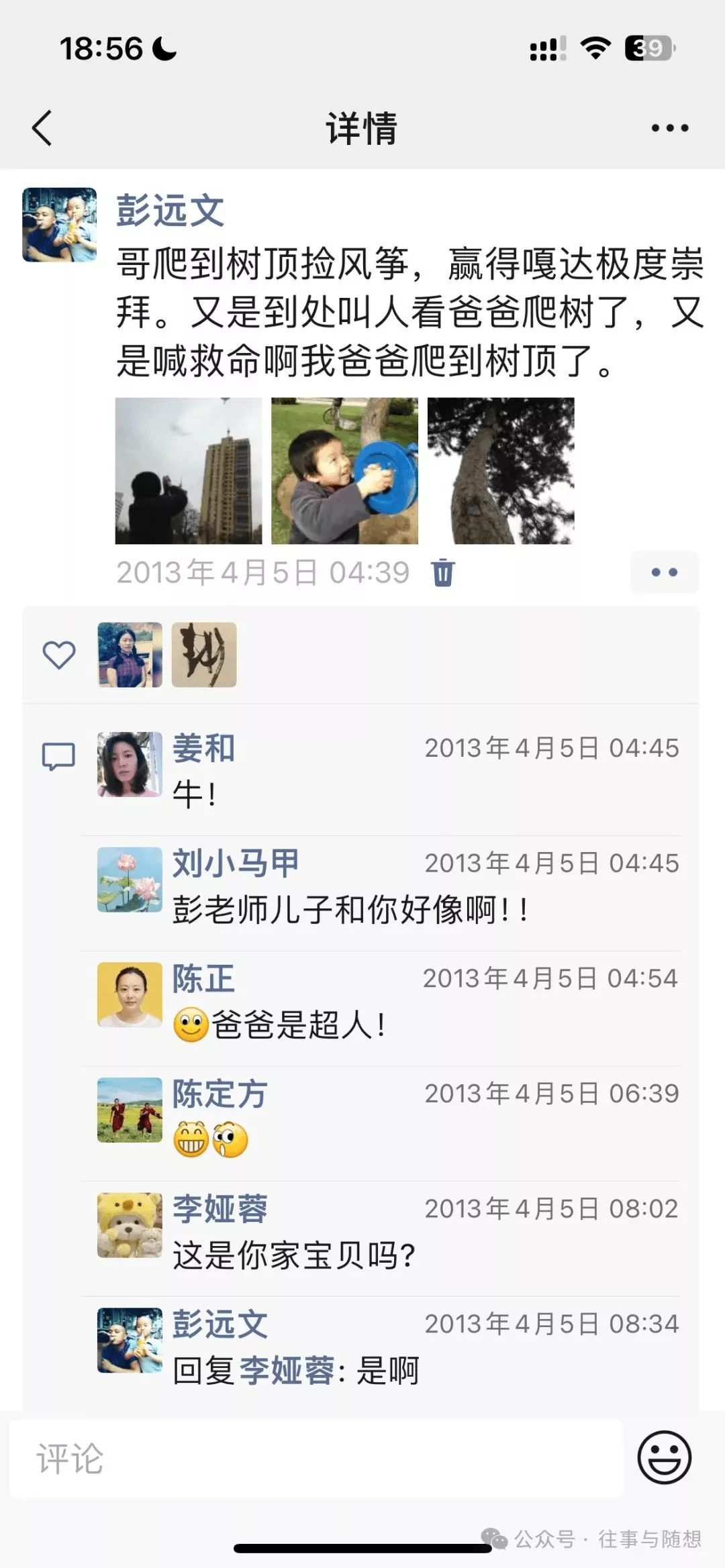Focus the 评论 comment input field

pyautogui.click(x=316, y=1459)
